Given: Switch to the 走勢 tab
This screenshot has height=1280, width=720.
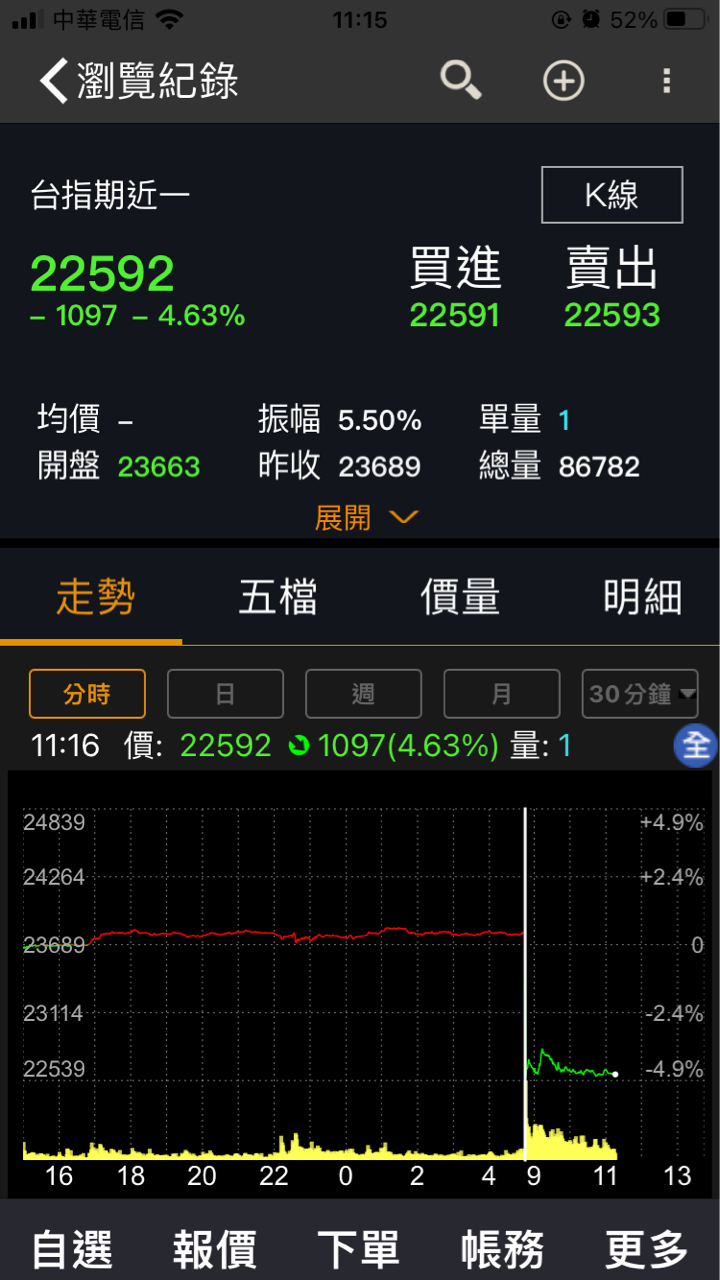Looking at the screenshot, I should coord(95,598).
